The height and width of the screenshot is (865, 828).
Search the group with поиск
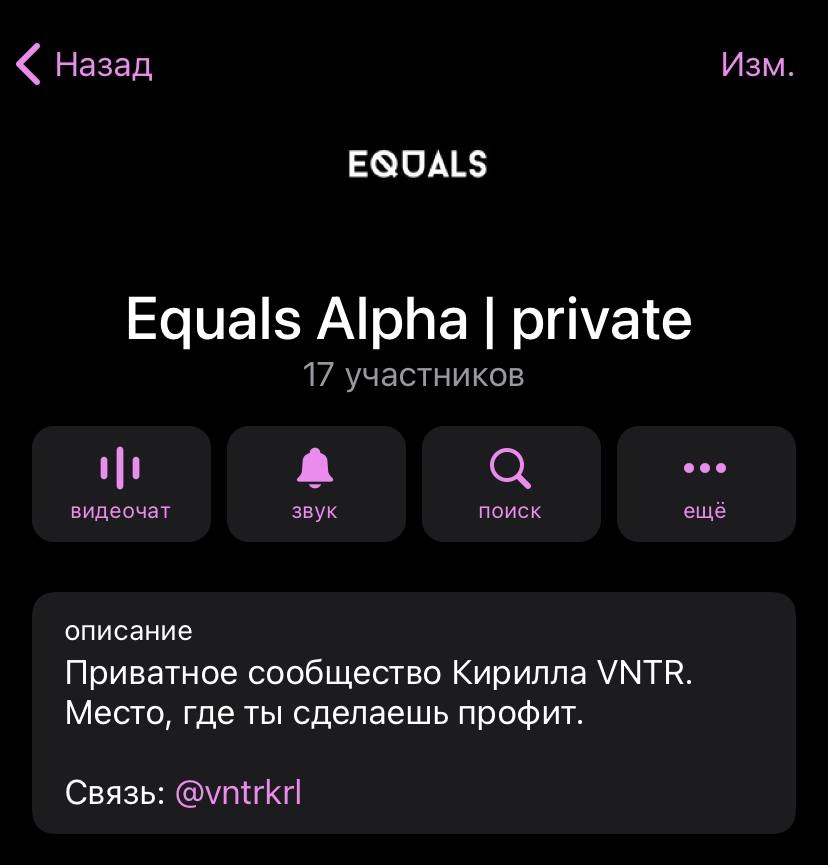[511, 484]
